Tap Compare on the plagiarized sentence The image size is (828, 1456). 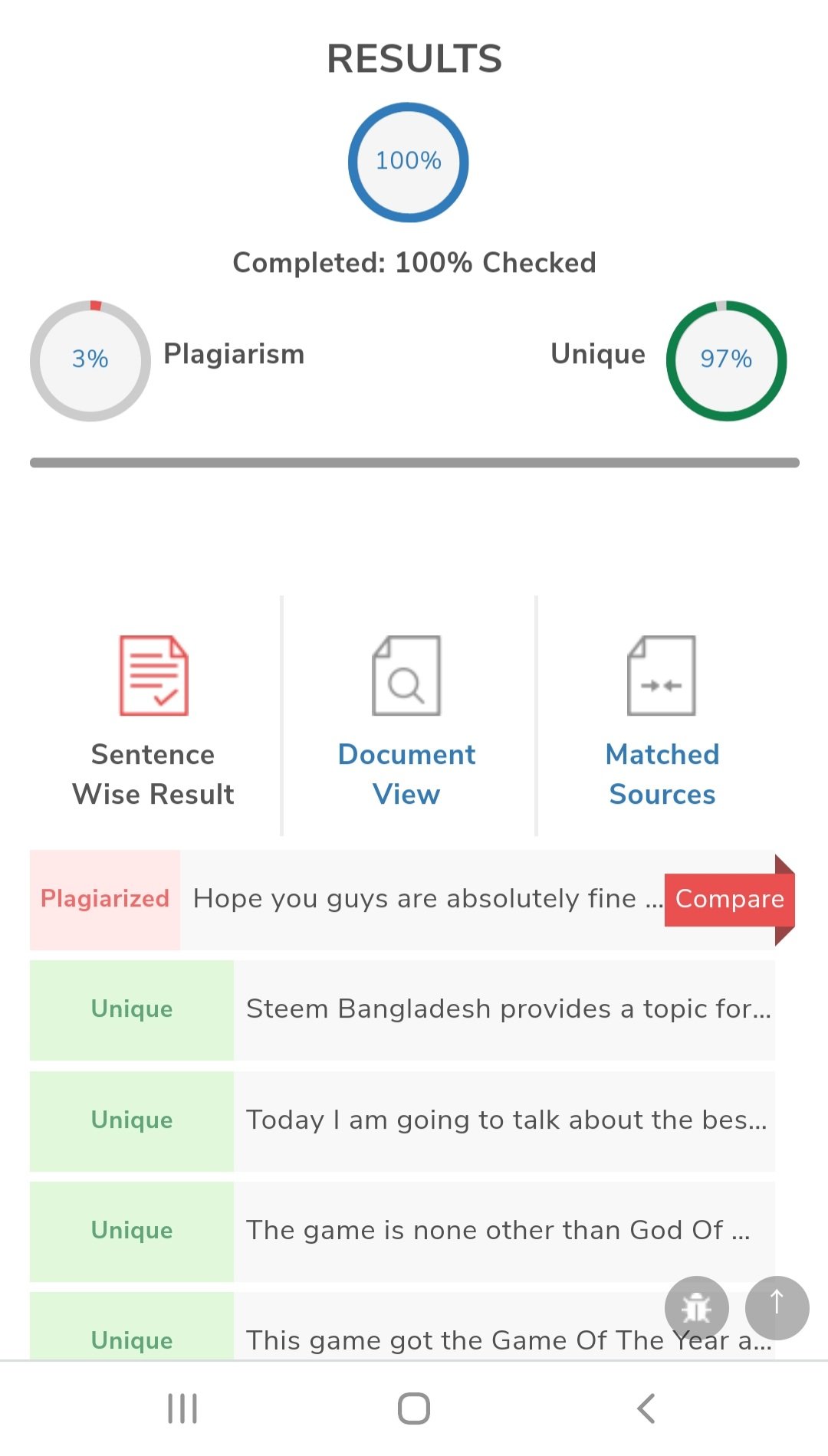[729, 899]
